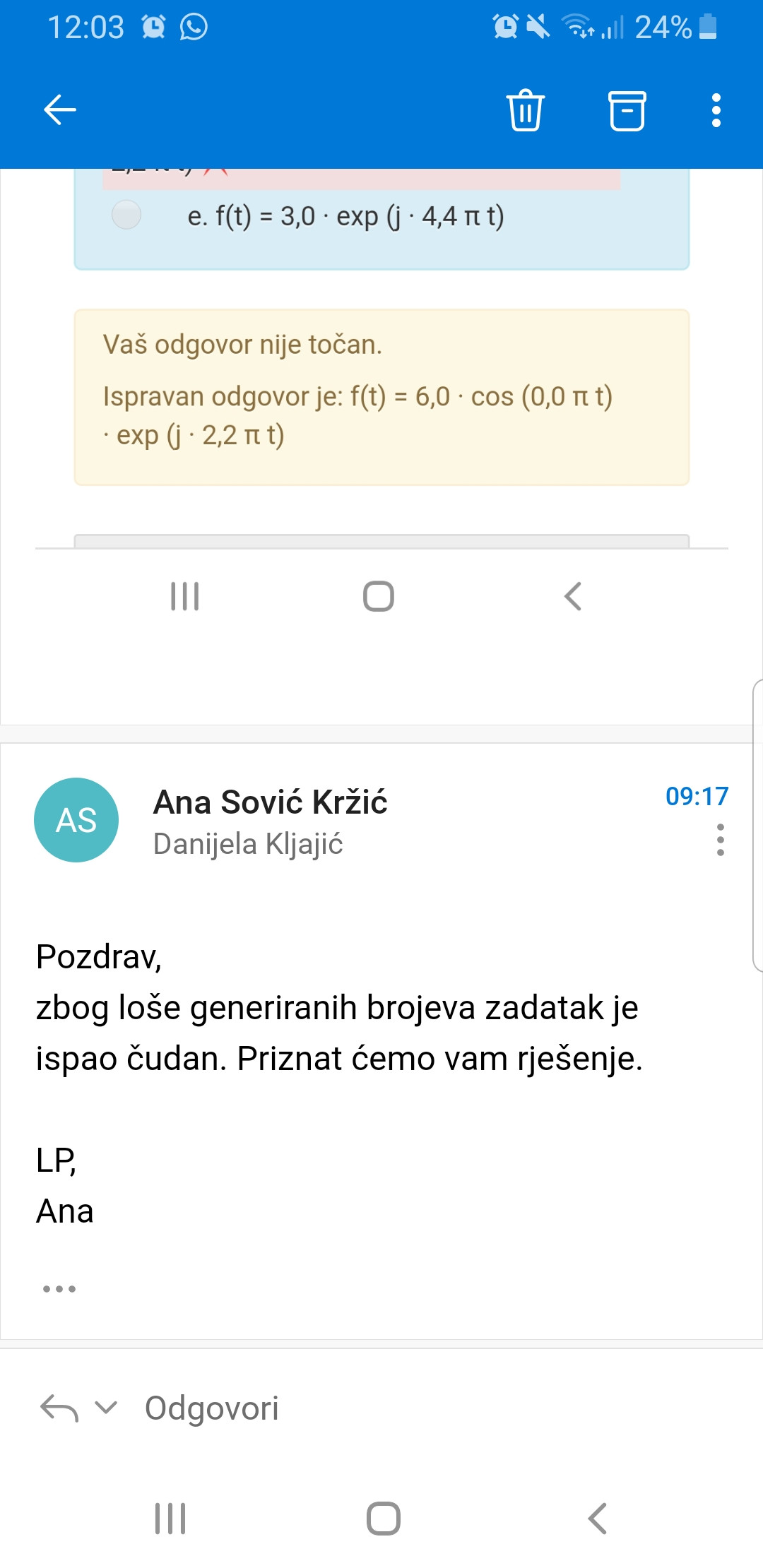Go to the system home screen
Viewport: 763px width, 1568px height.
point(383,1519)
